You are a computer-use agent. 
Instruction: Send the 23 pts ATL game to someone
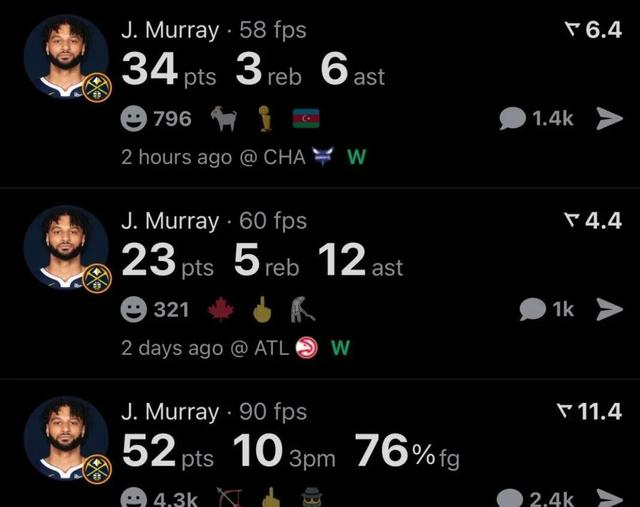click(x=609, y=310)
